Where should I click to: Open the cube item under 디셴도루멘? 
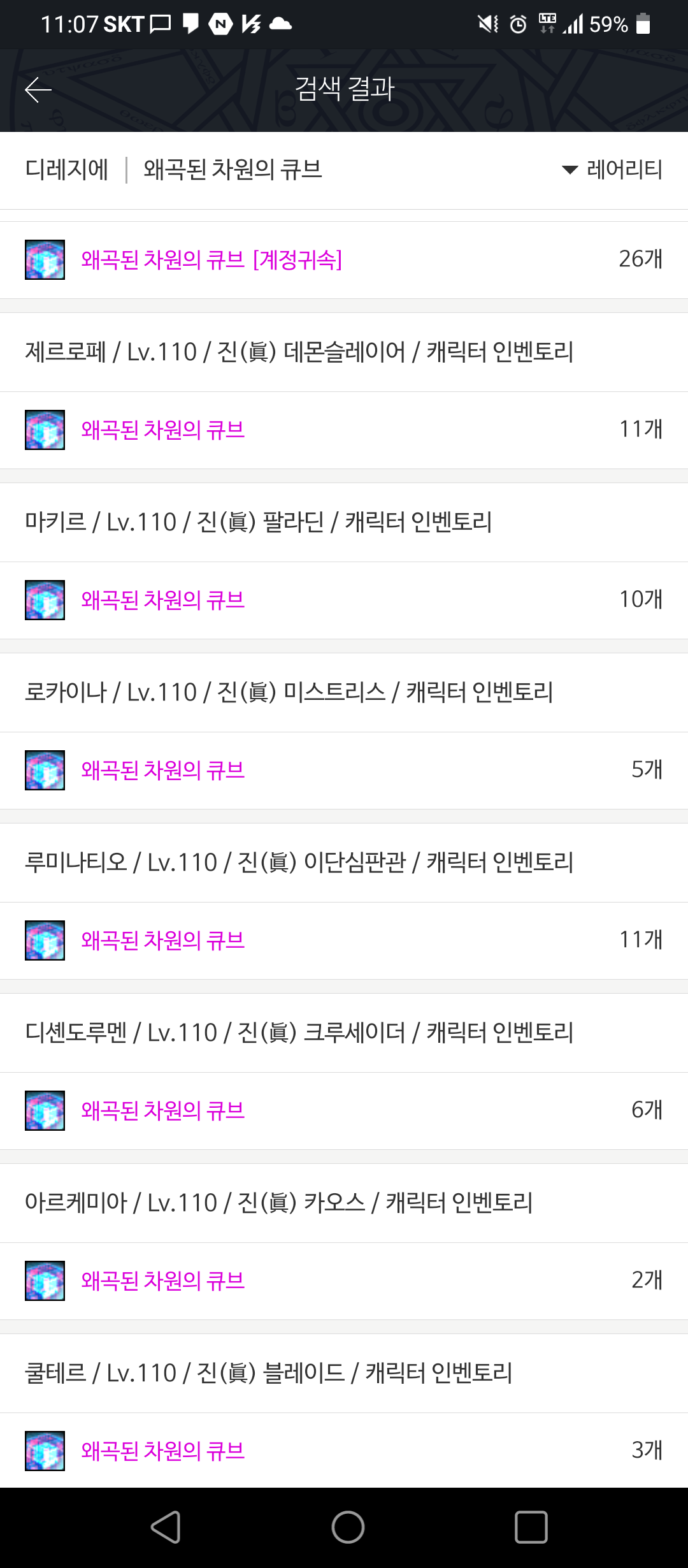[344, 1111]
